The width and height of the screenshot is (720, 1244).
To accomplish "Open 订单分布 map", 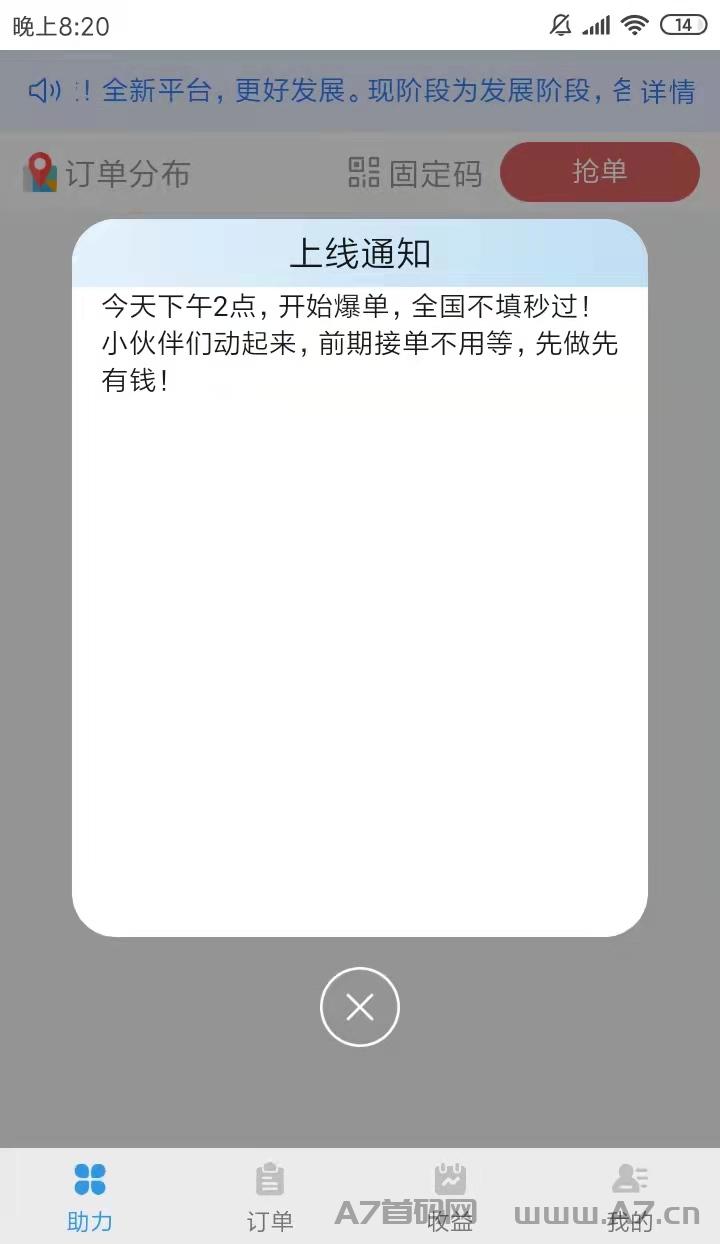I will pyautogui.click(x=106, y=173).
